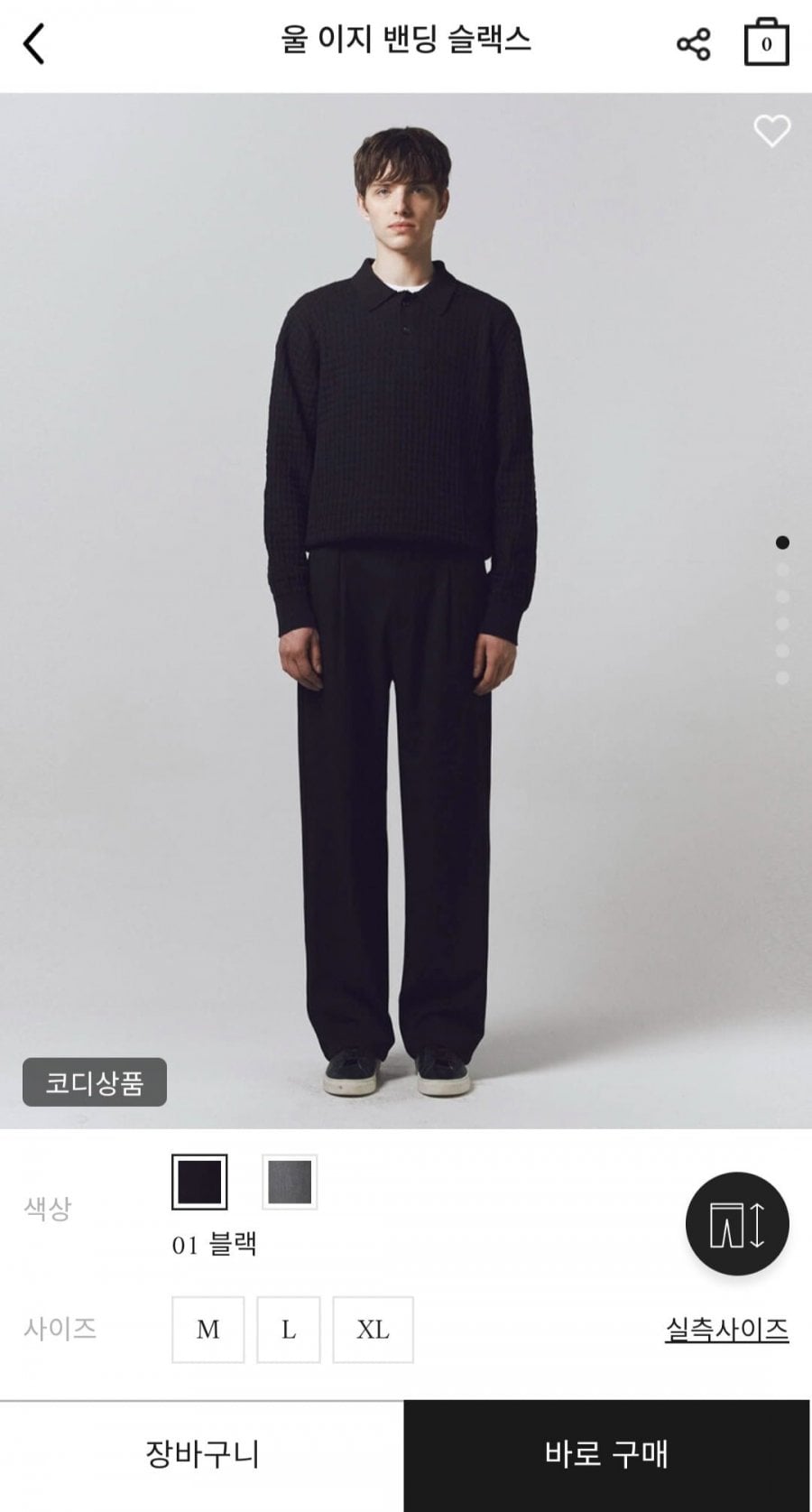
Task: Select size M
Action: click(208, 1329)
